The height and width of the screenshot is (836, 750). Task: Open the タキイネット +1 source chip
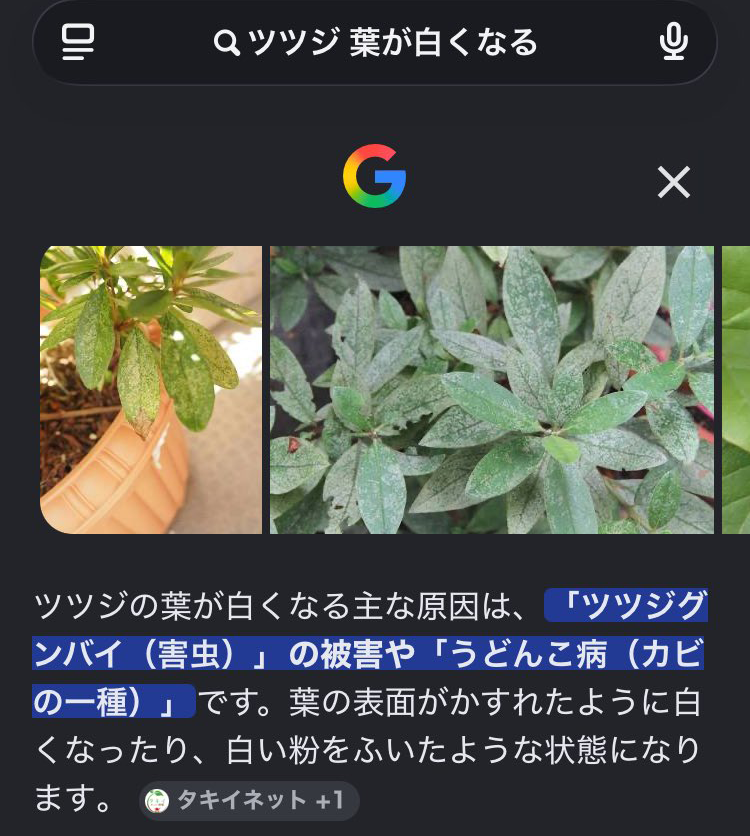[249, 800]
